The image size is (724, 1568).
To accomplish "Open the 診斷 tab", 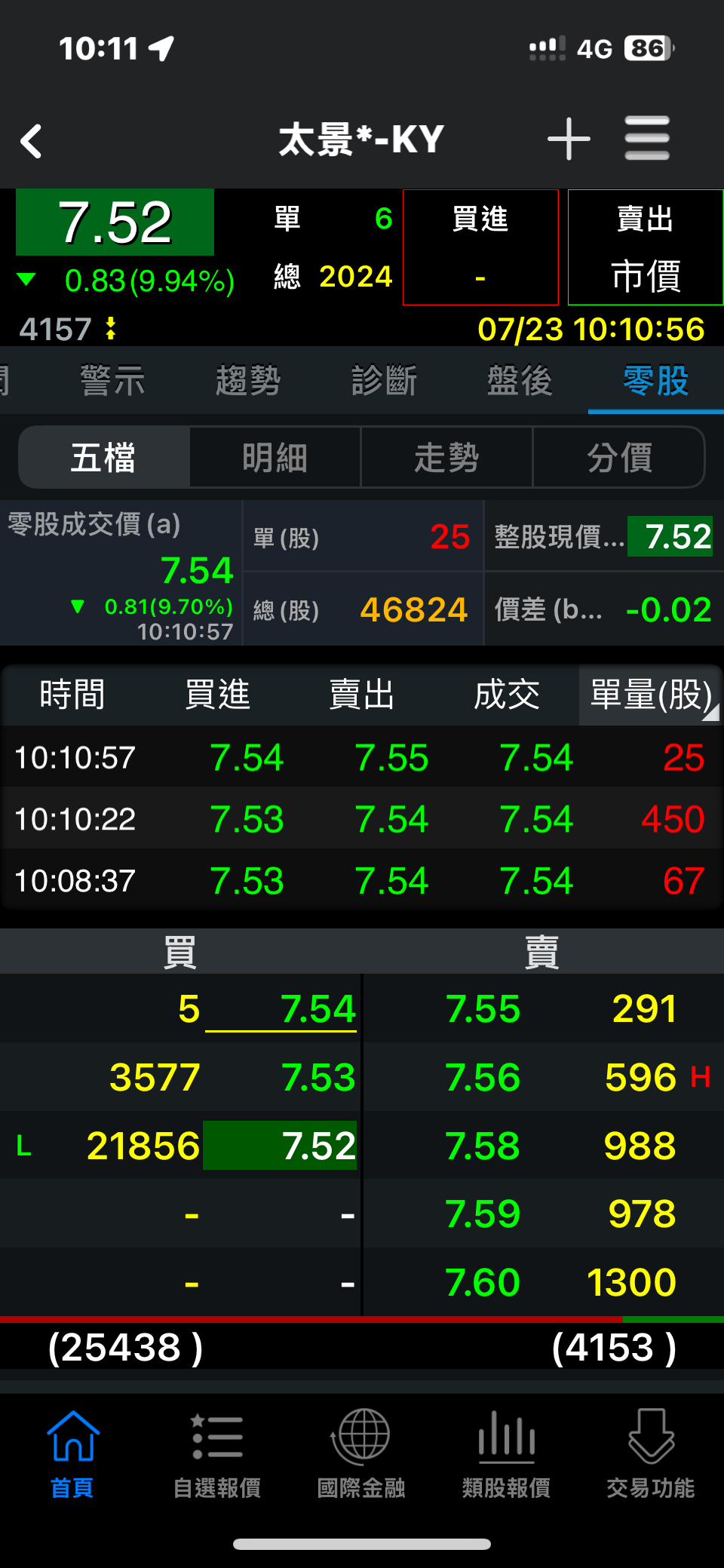I will coord(384,380).
